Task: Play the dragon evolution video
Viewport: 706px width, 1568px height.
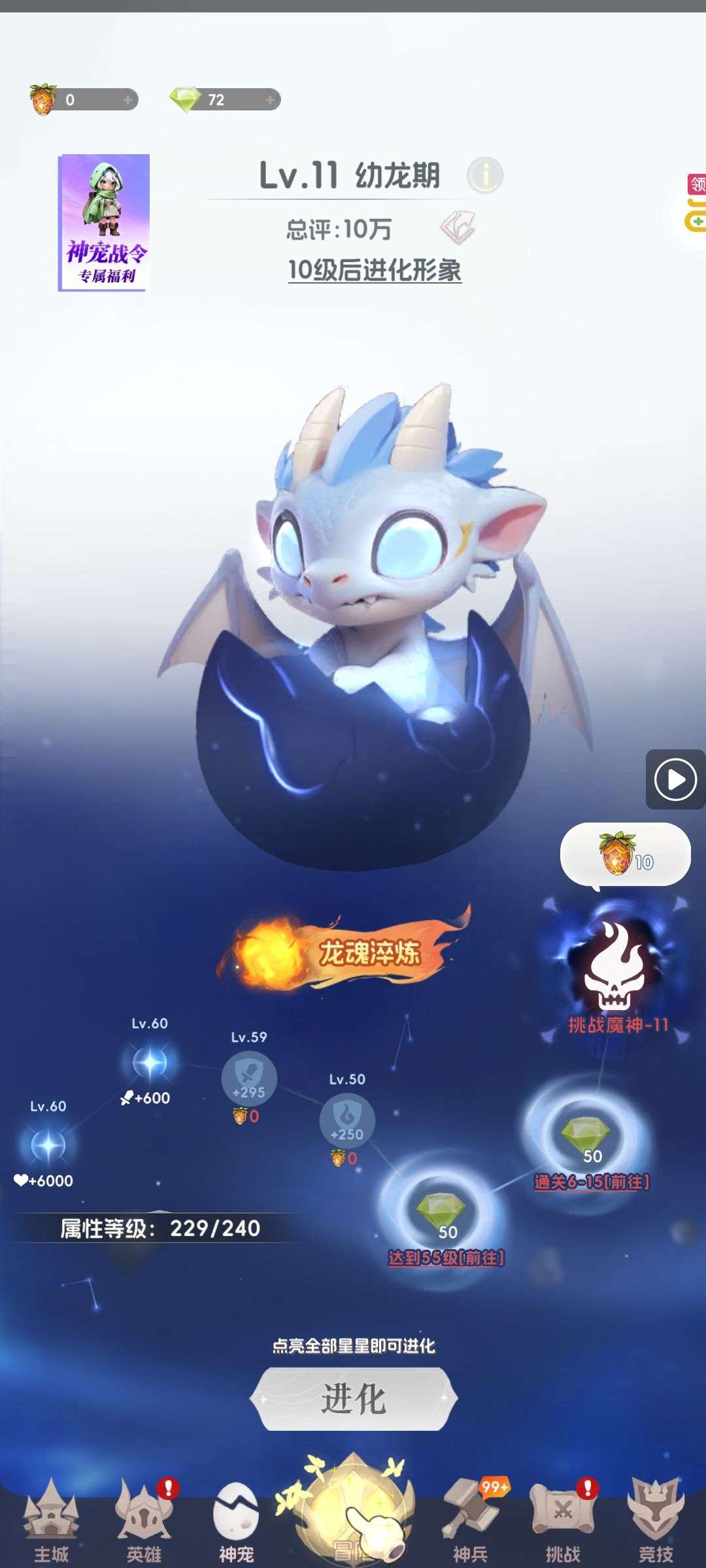Action: coord(675,779)
